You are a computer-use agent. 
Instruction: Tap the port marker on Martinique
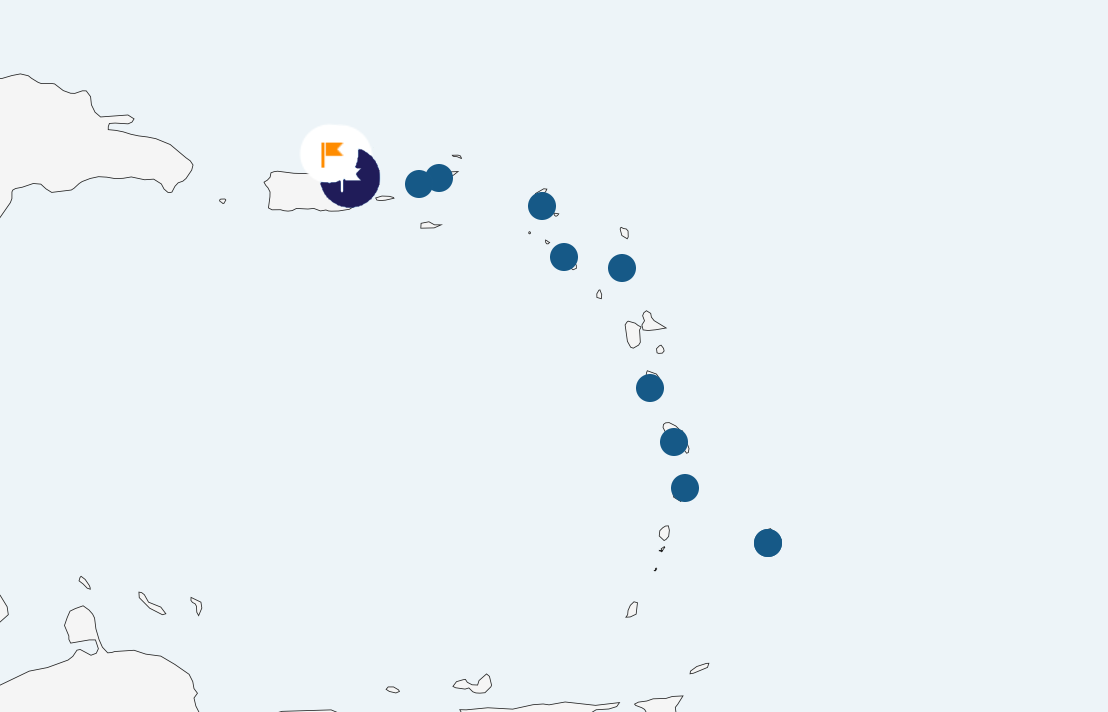[674, 442]
